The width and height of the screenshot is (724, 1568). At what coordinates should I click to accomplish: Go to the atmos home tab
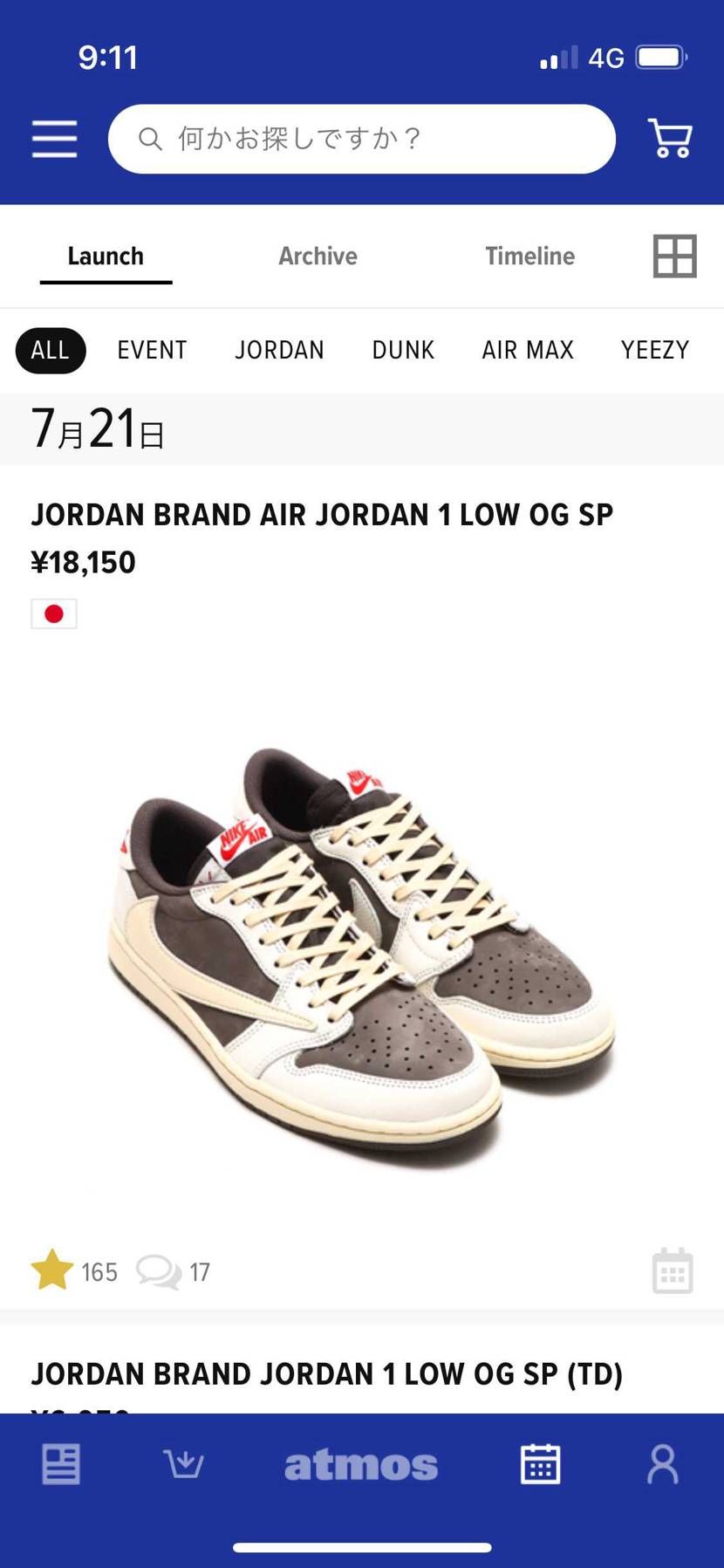361,1465
